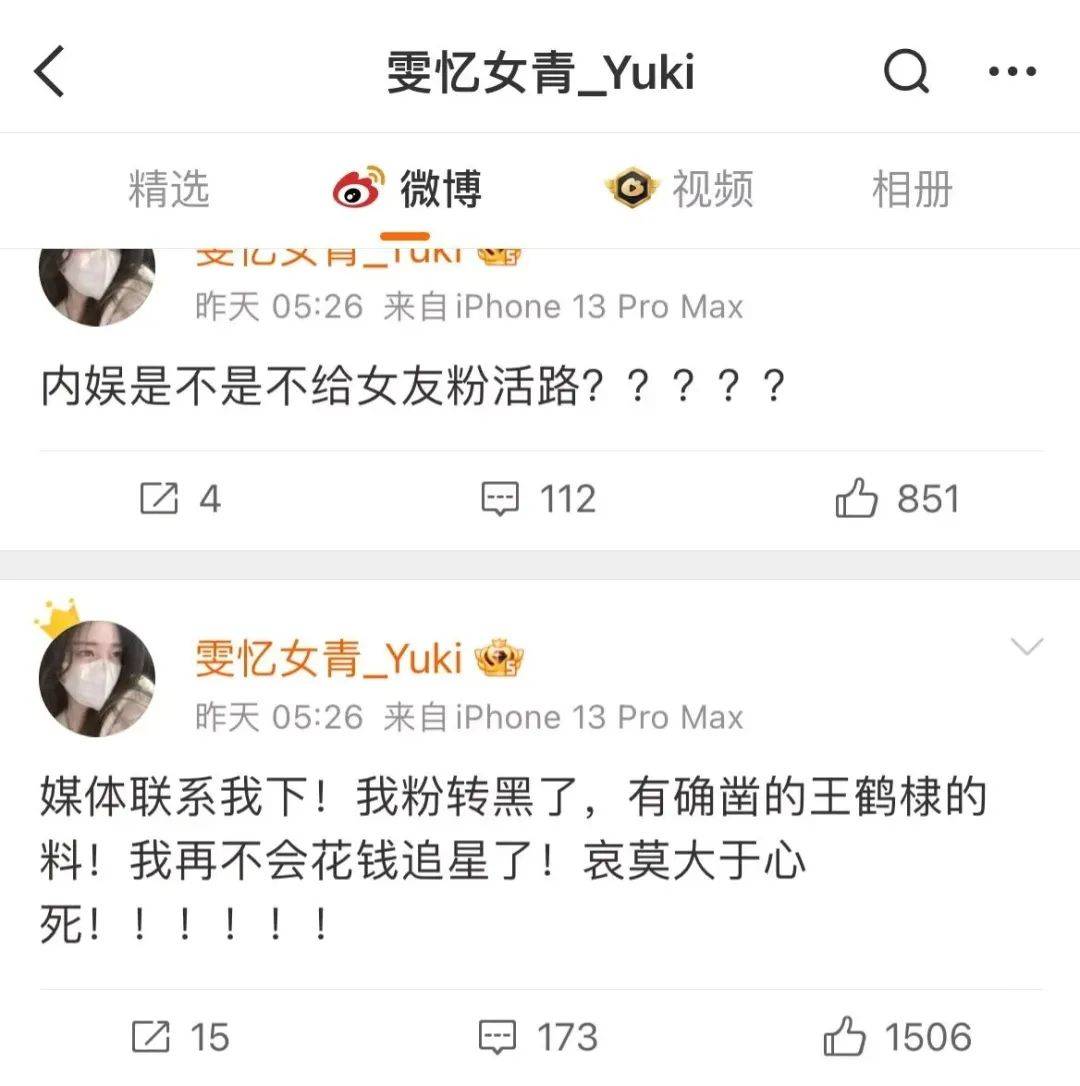The image size is (1080, 1086).
Task: Switch to the 视频 tab
Action: coord(680,189)
